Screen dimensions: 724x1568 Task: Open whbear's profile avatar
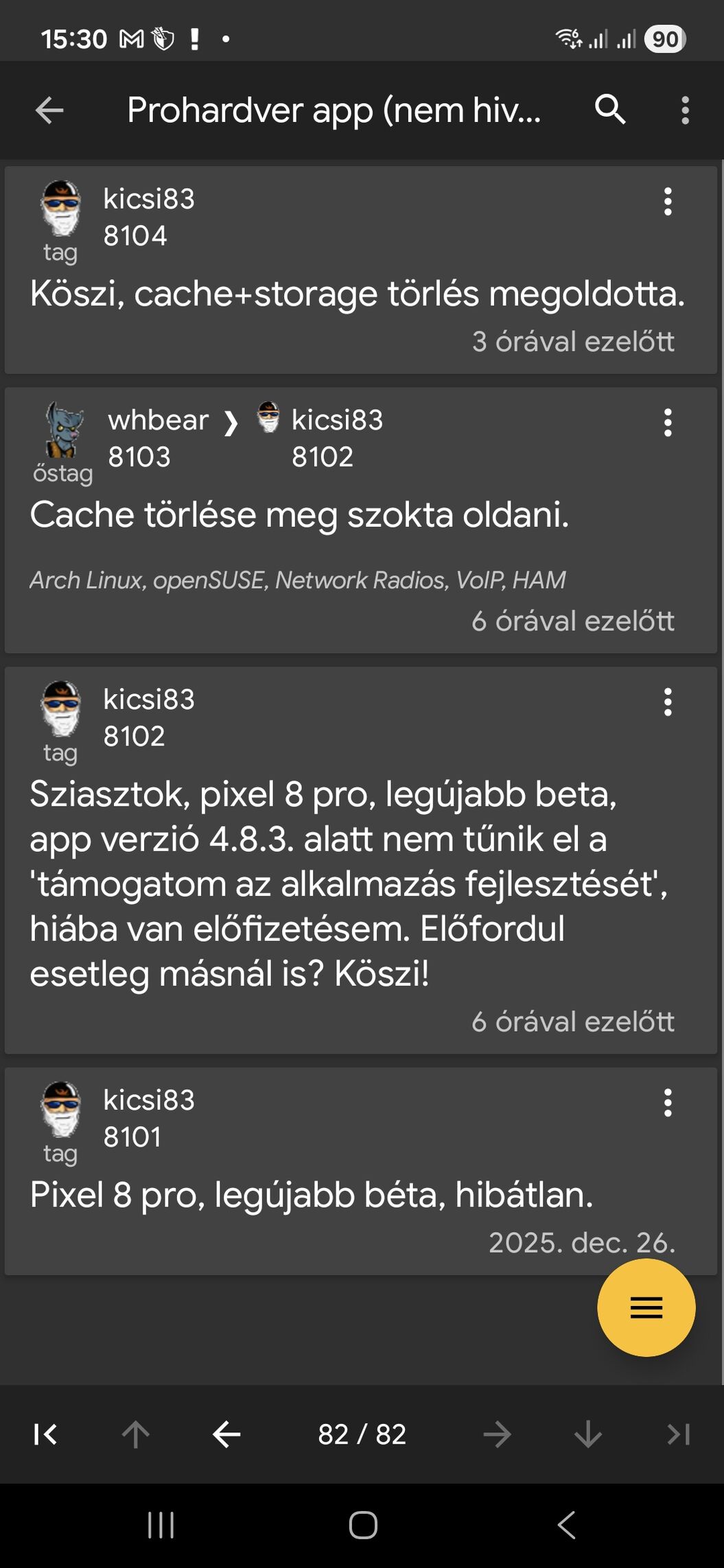click(x=62, y=429)
